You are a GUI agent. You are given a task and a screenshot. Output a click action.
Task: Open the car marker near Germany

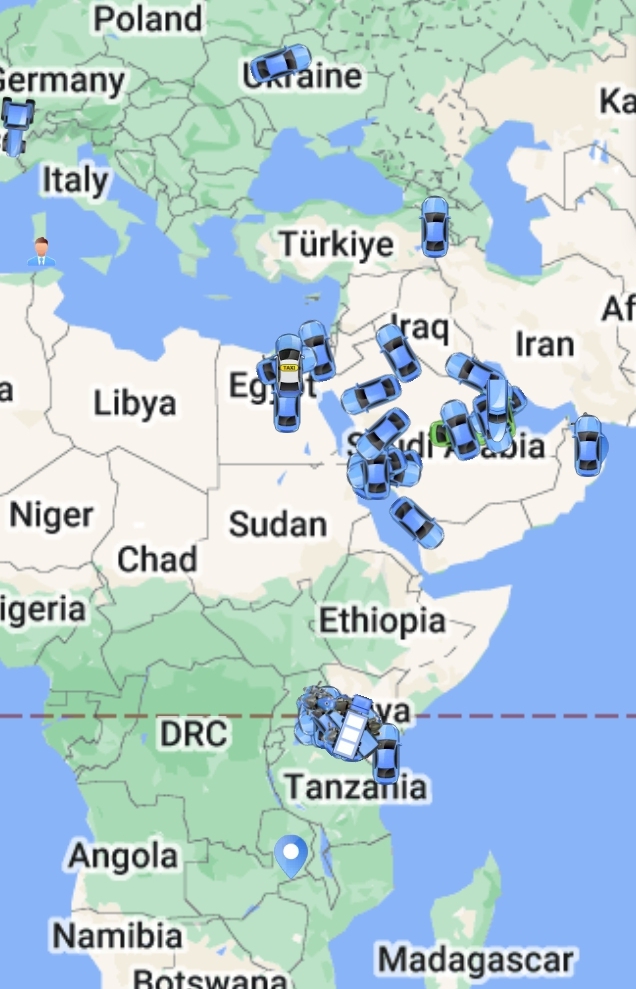[17, 124]
